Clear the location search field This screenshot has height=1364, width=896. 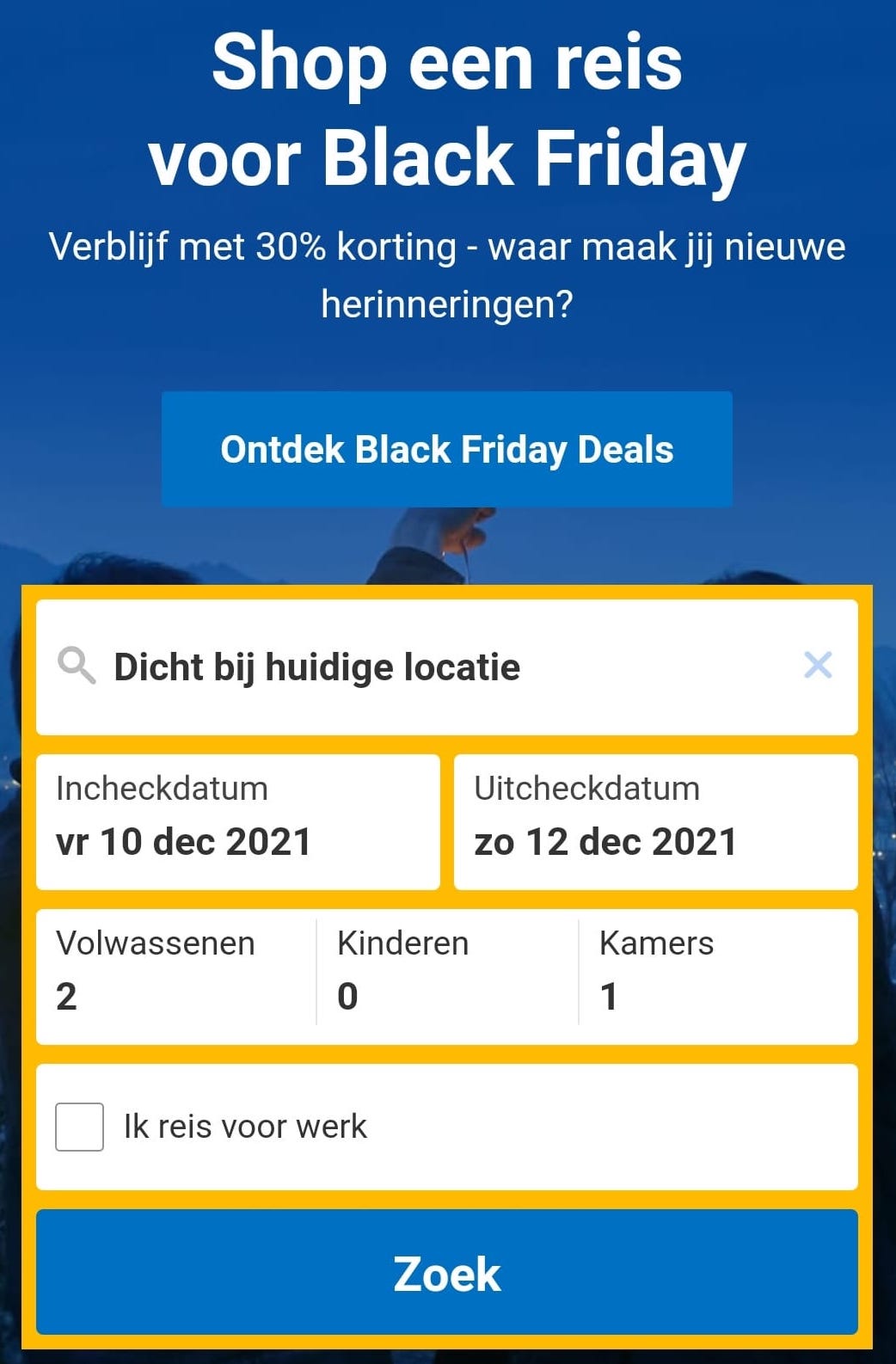click(x=818, y=665)
